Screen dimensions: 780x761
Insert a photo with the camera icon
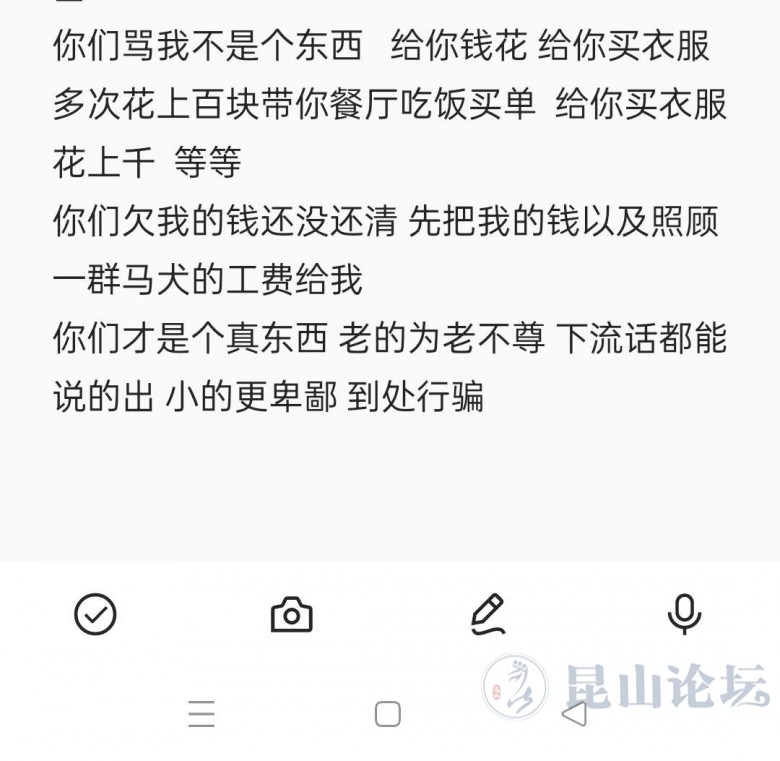point(291,614)
